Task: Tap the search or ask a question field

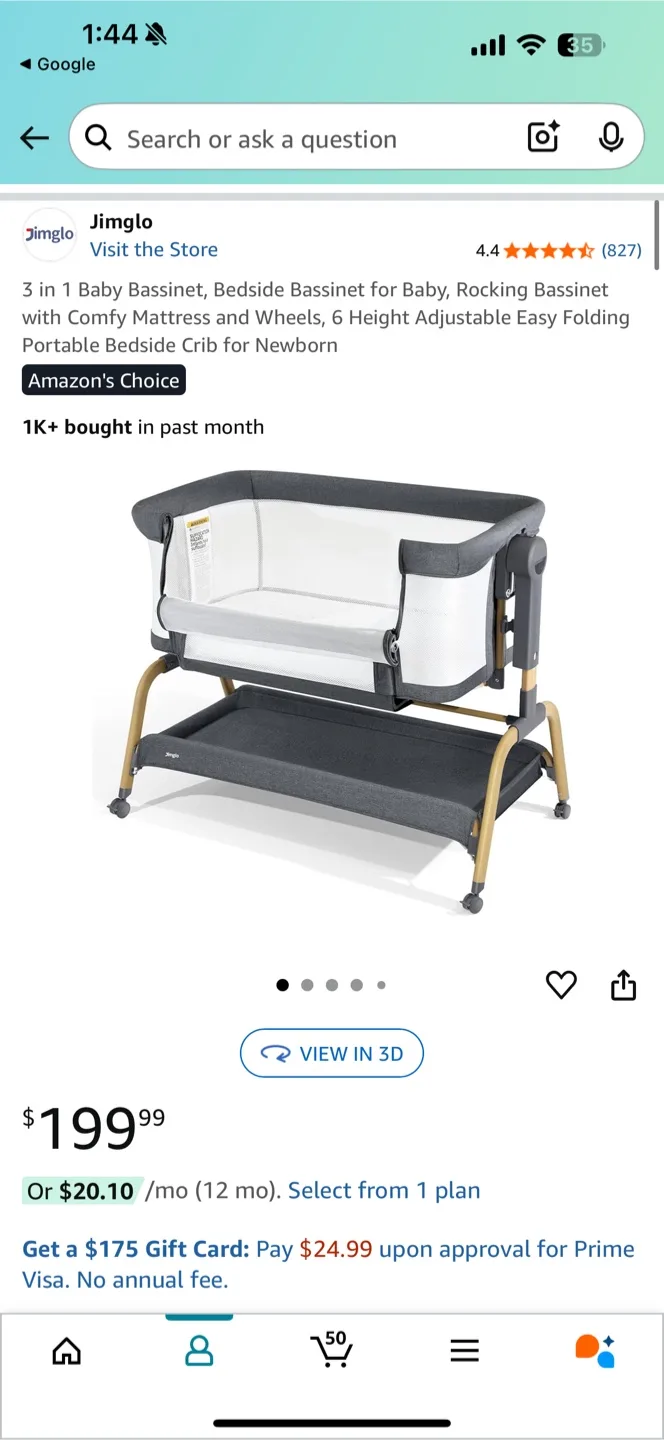Action: point(300,139)
